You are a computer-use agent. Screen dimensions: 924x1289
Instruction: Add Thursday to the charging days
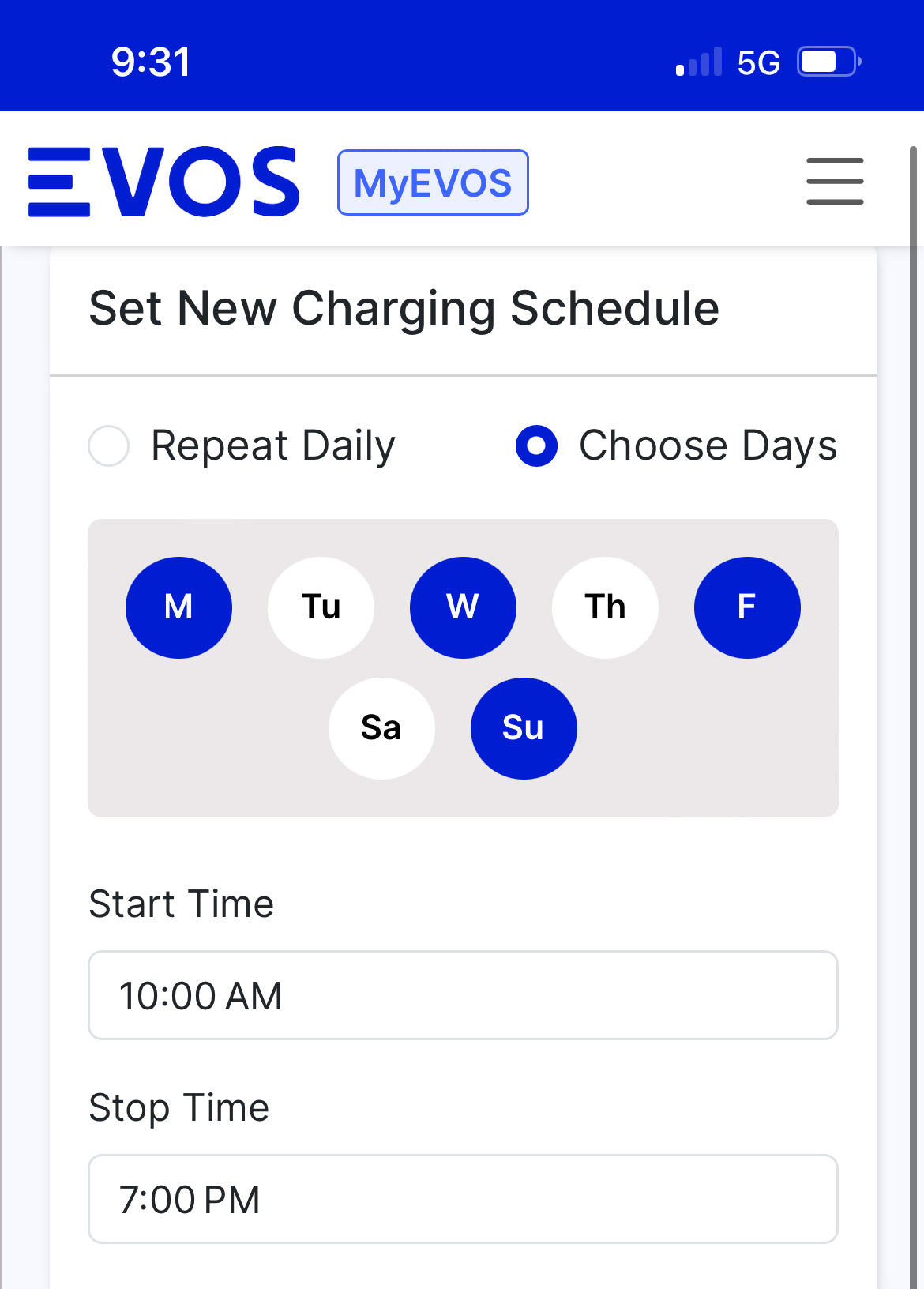605,607
